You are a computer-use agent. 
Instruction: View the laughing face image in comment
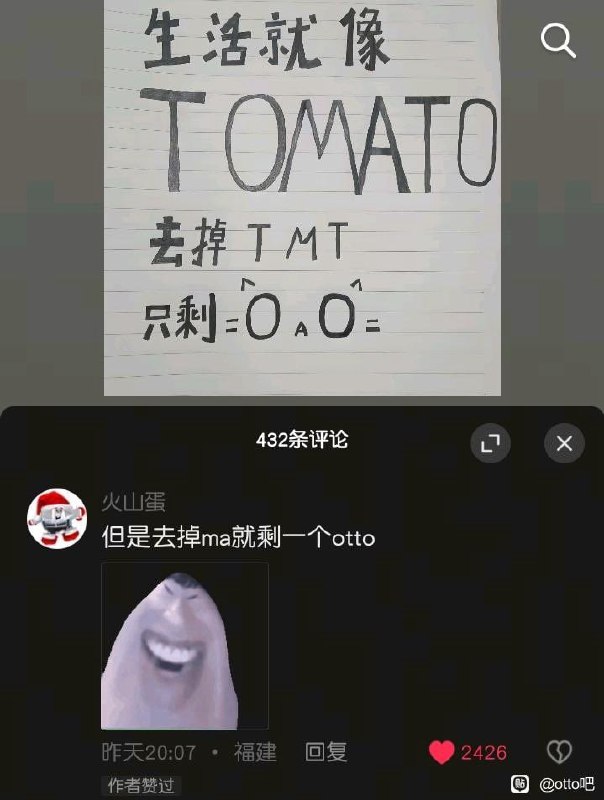(185, 645)
